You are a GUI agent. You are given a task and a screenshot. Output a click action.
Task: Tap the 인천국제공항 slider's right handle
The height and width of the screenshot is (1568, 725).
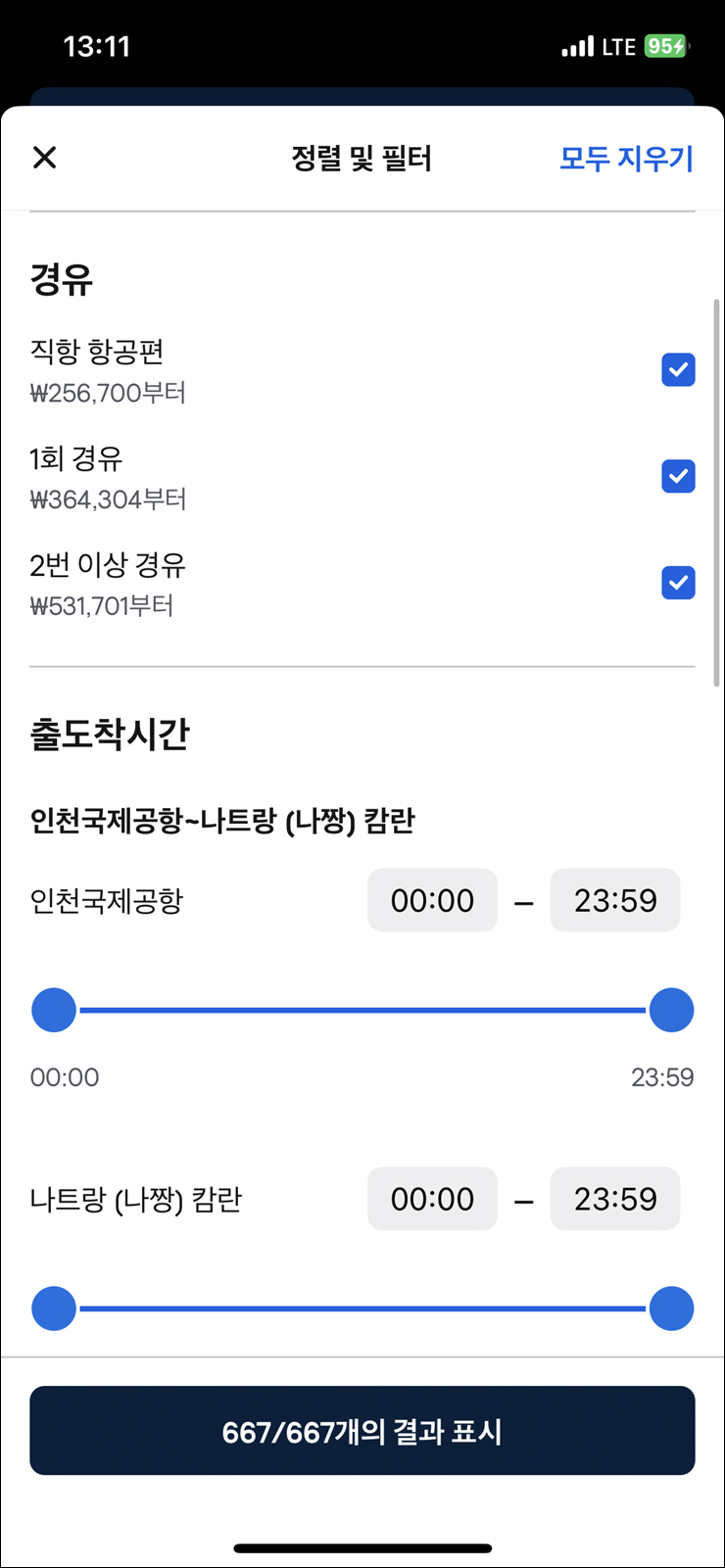click(671, 1010)
